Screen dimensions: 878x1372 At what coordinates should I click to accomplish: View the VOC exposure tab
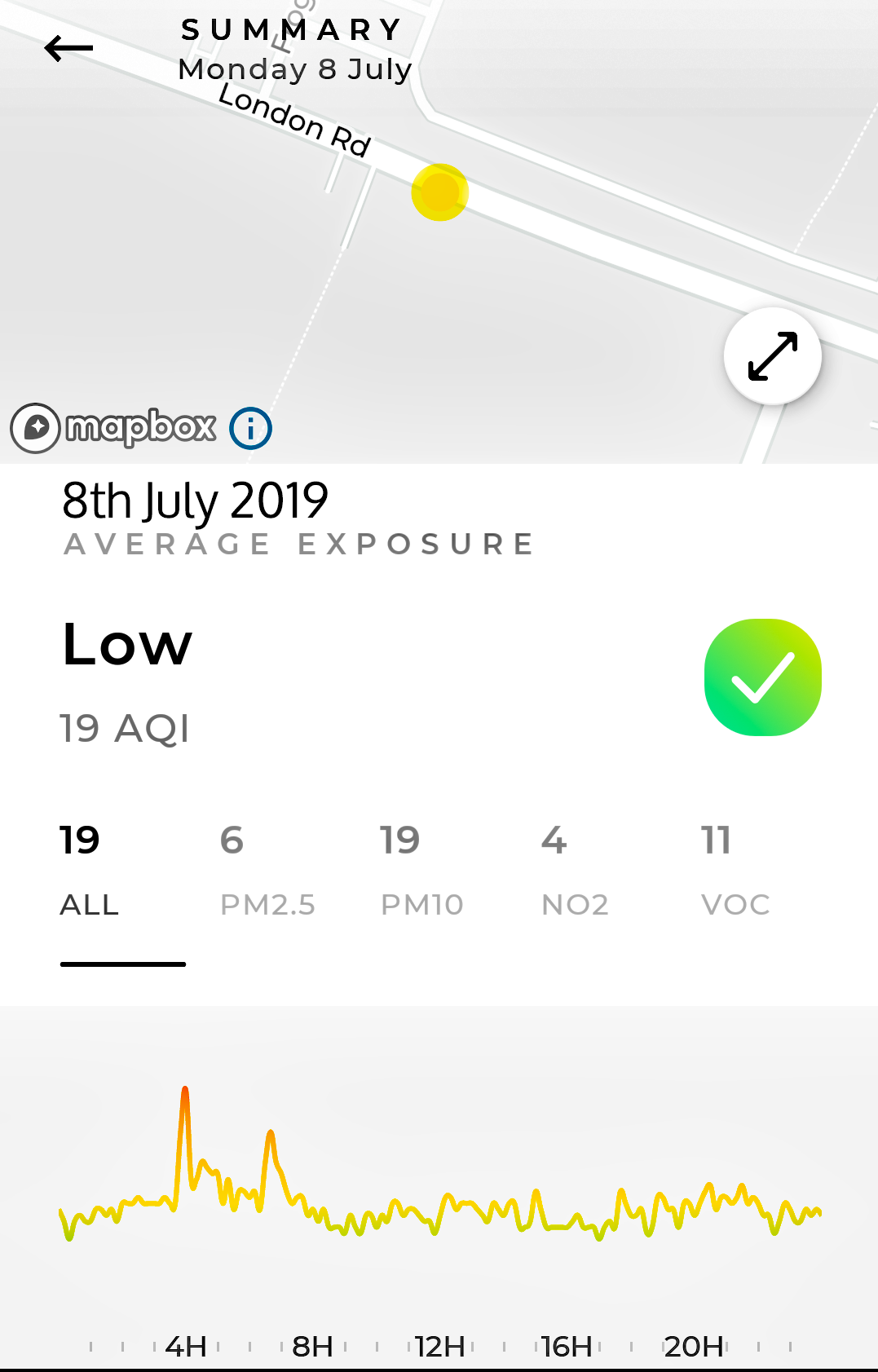[x=735, y=871]
